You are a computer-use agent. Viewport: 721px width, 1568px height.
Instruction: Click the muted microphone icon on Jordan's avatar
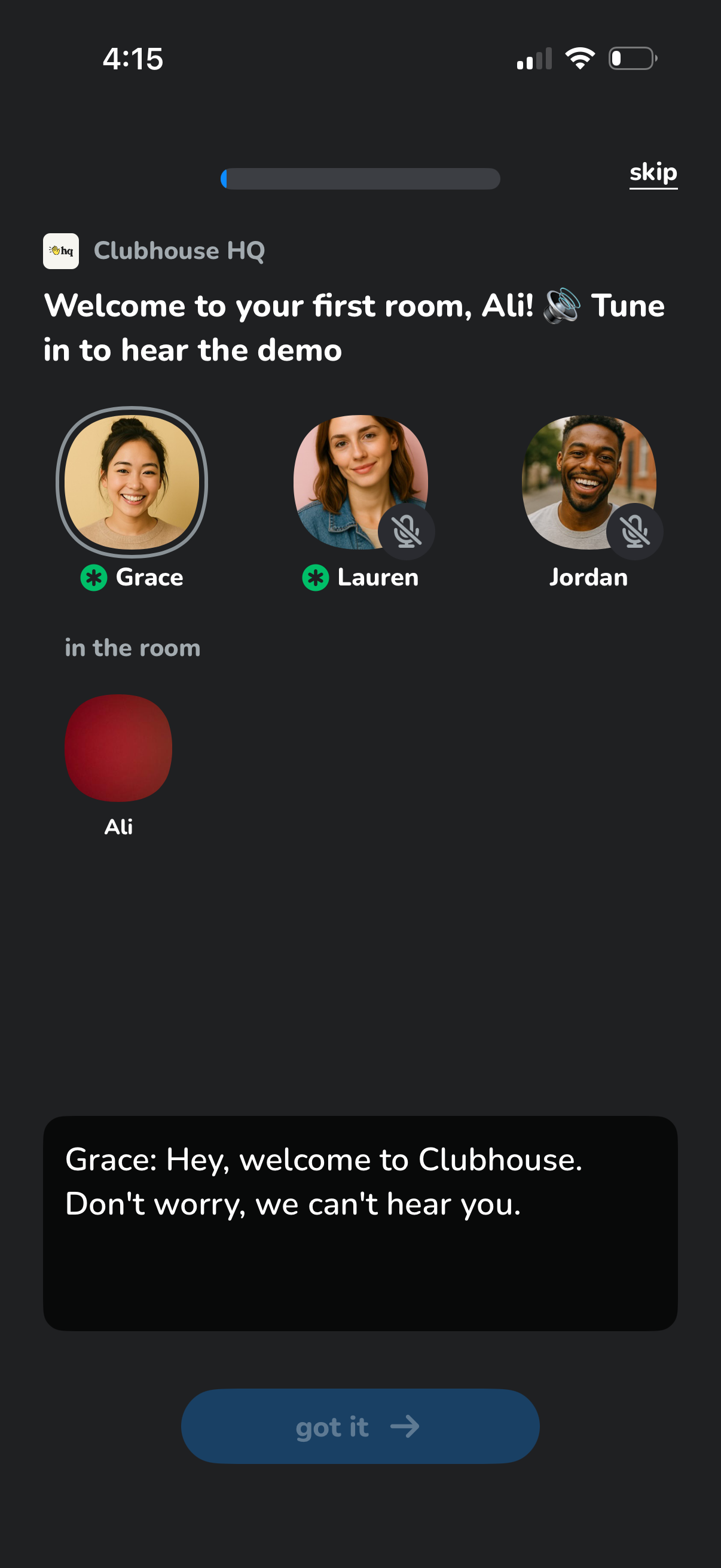coord(634,531)
